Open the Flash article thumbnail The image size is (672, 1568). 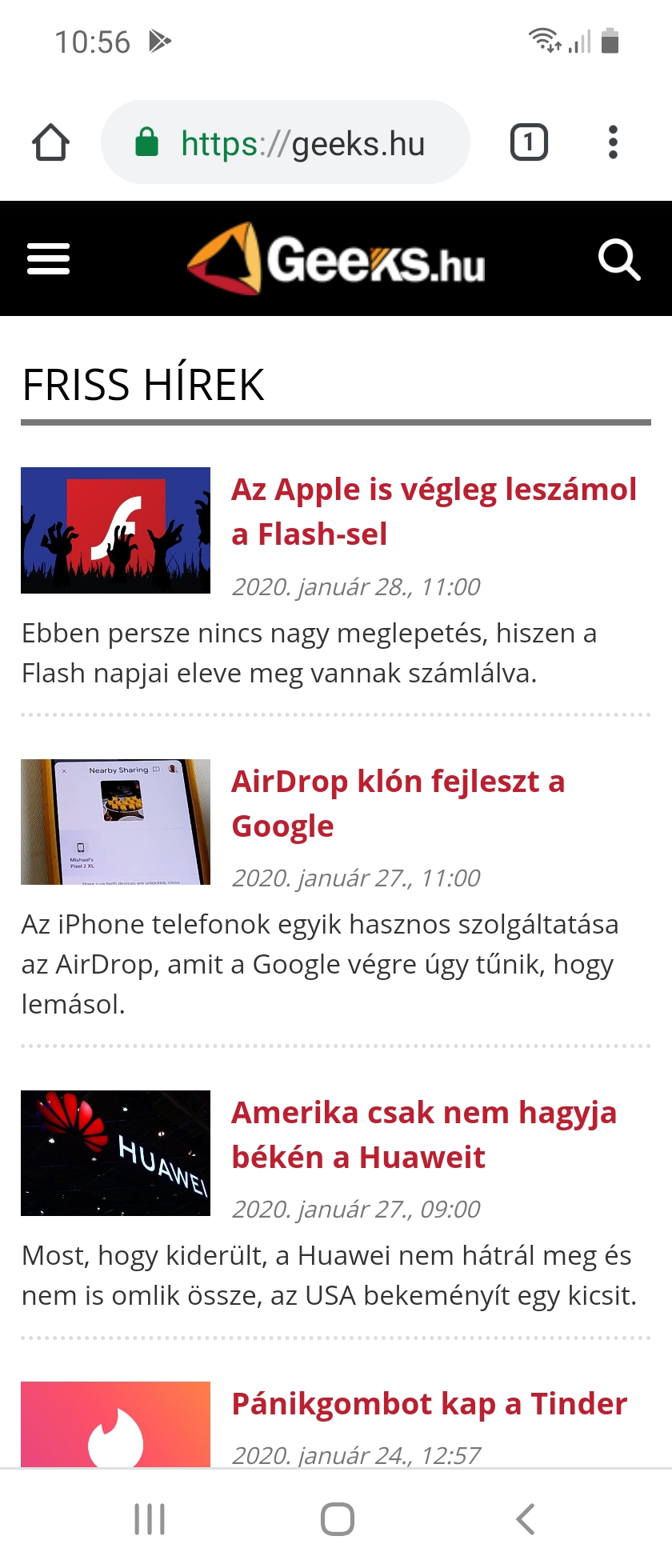point(115,530)
